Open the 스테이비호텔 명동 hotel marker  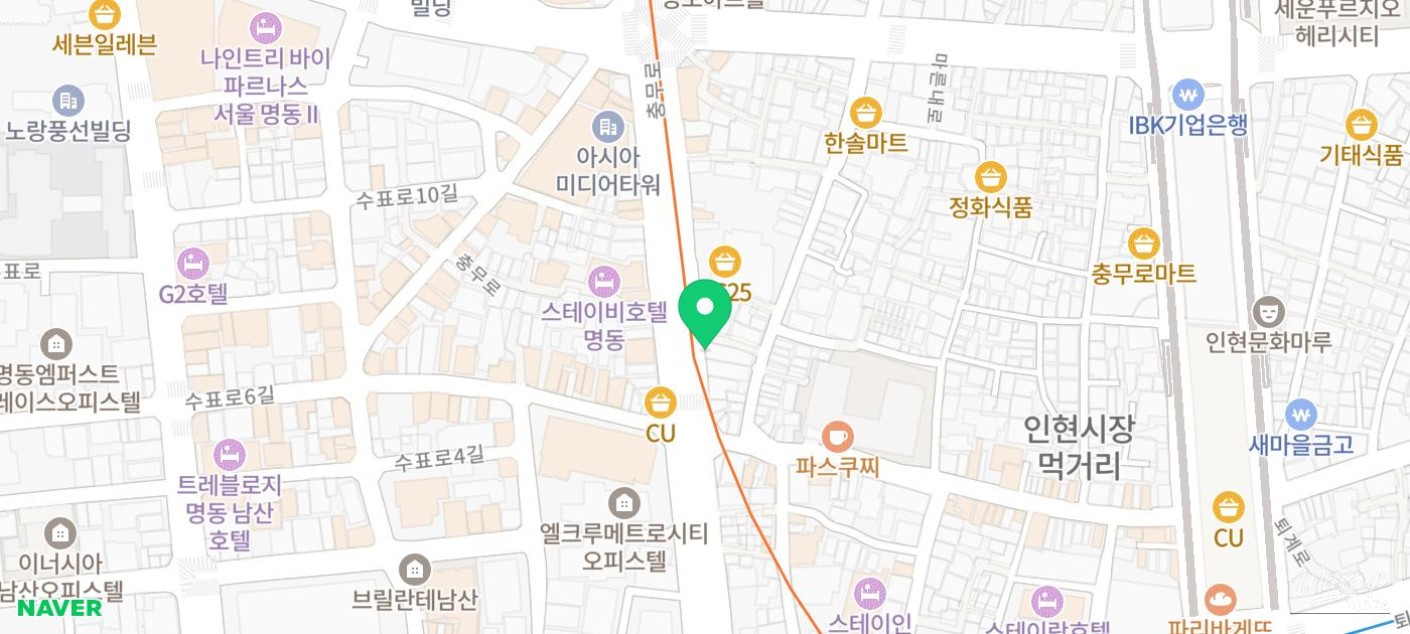pos(603,281)
